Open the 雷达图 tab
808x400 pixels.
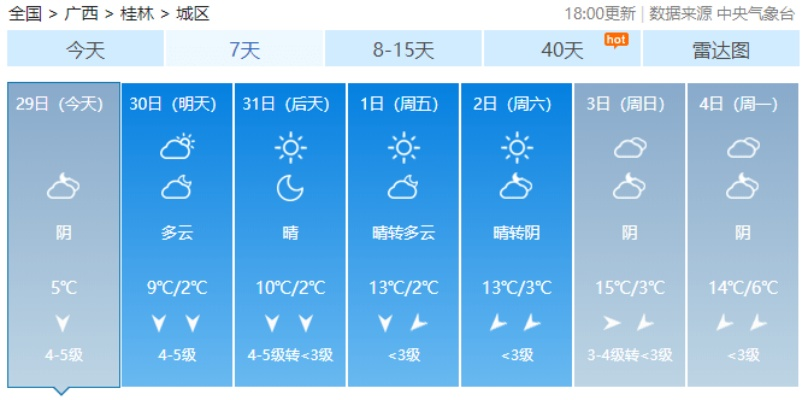click(x=720, y=49)
